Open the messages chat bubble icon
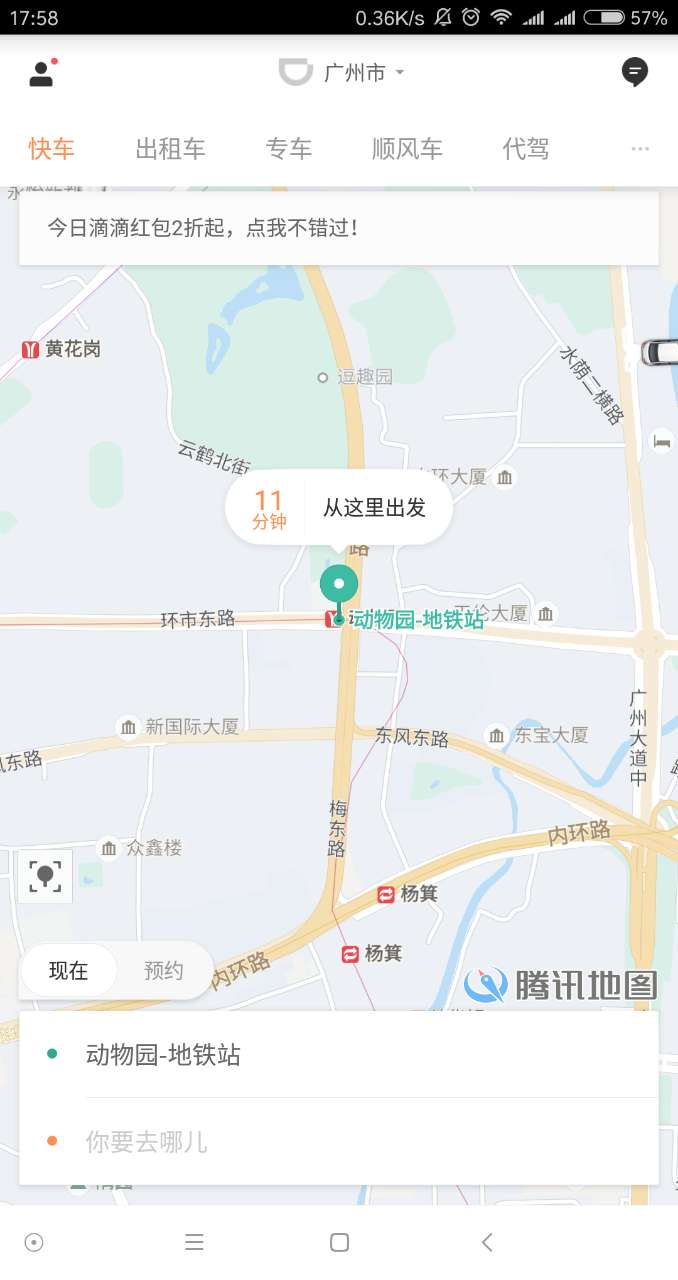The image size is (678, 1280). [x=634, y=72]
